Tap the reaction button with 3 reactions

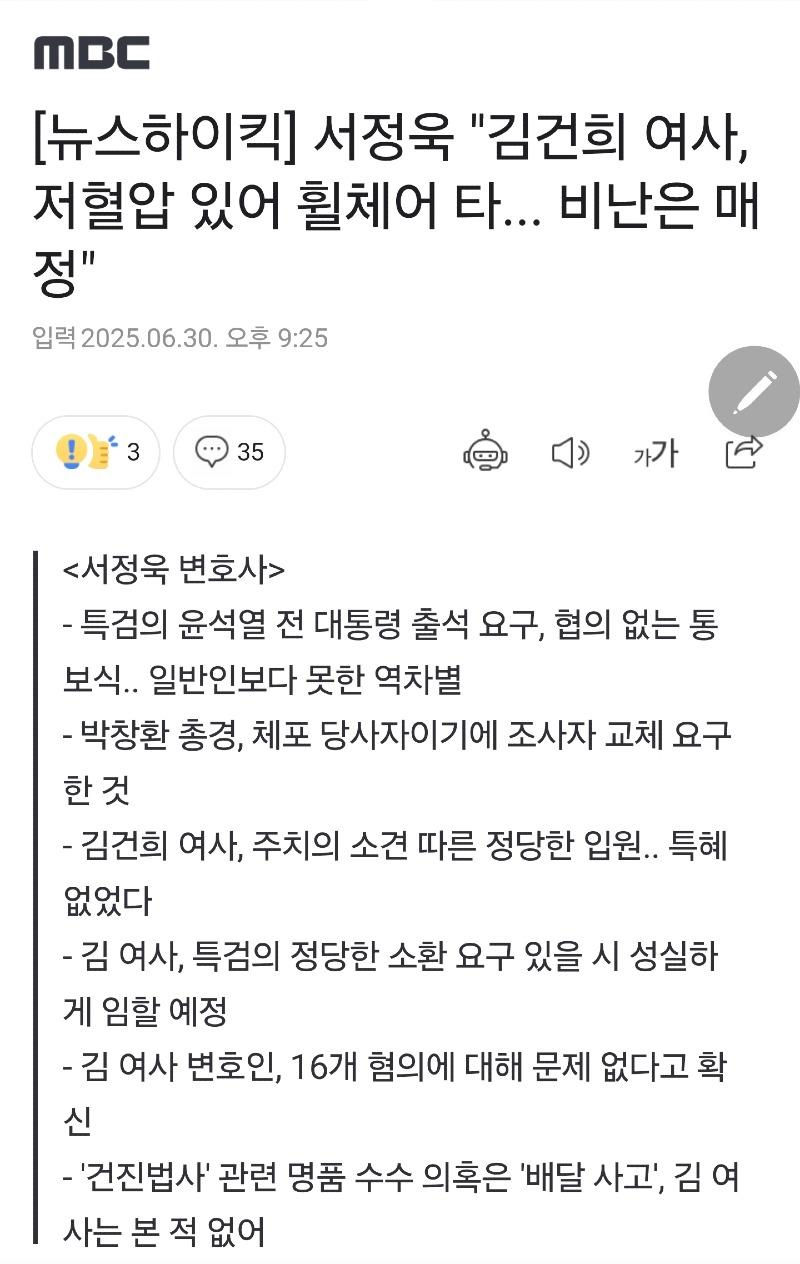96,452
